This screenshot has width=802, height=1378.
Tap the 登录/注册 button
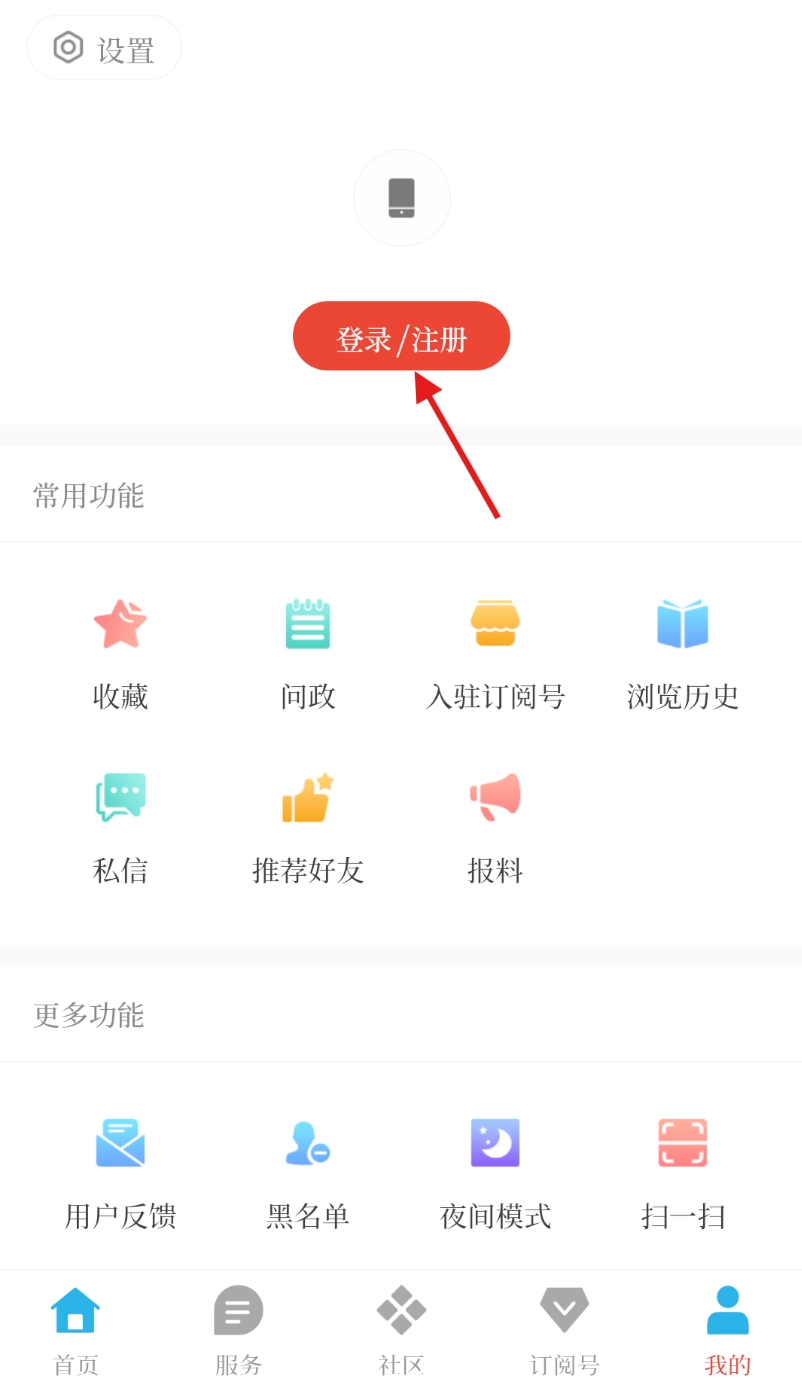pos(401,337)
